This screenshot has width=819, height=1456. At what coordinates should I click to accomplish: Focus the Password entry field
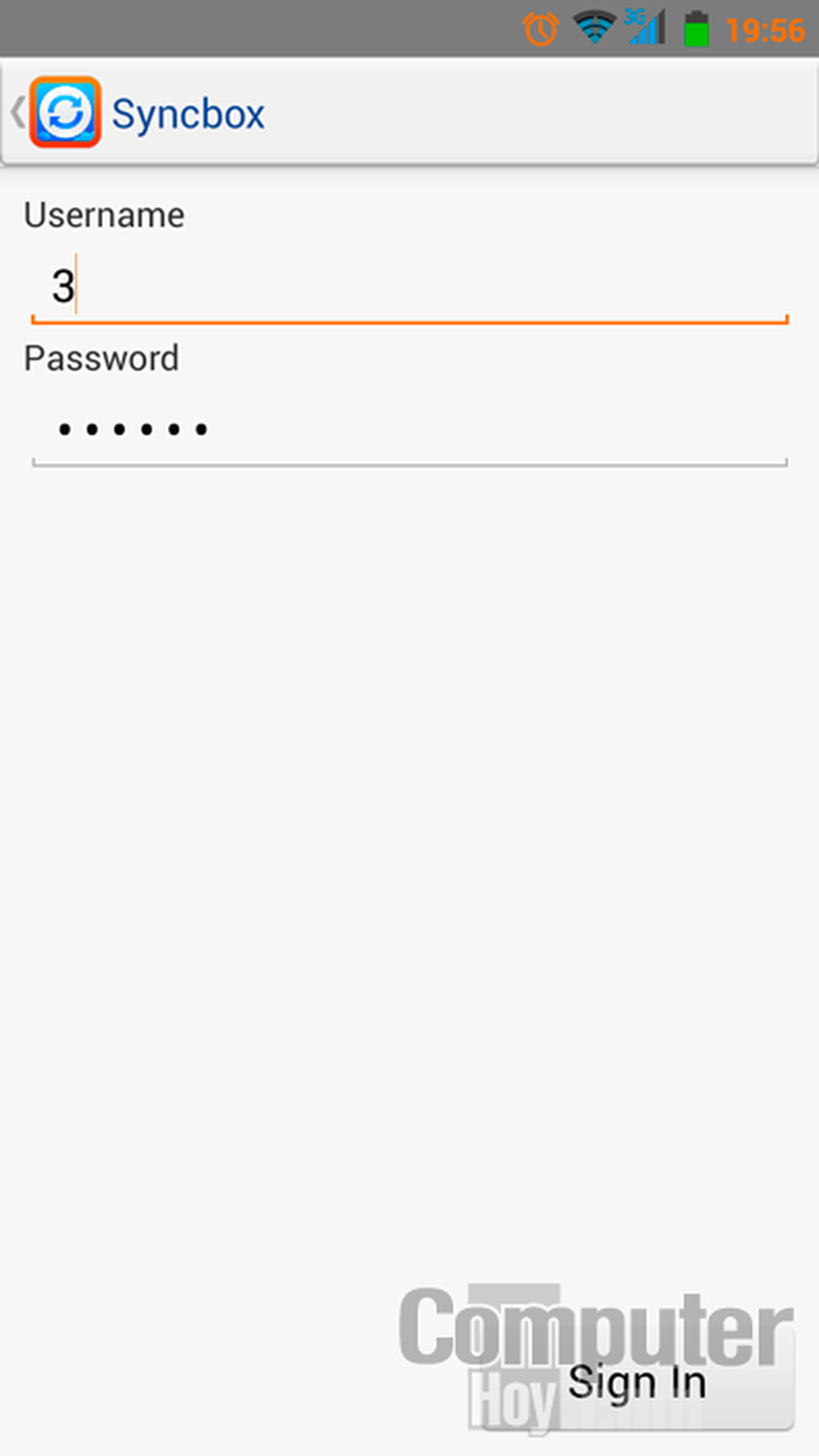pyautogui.click(x=409, y=429)
